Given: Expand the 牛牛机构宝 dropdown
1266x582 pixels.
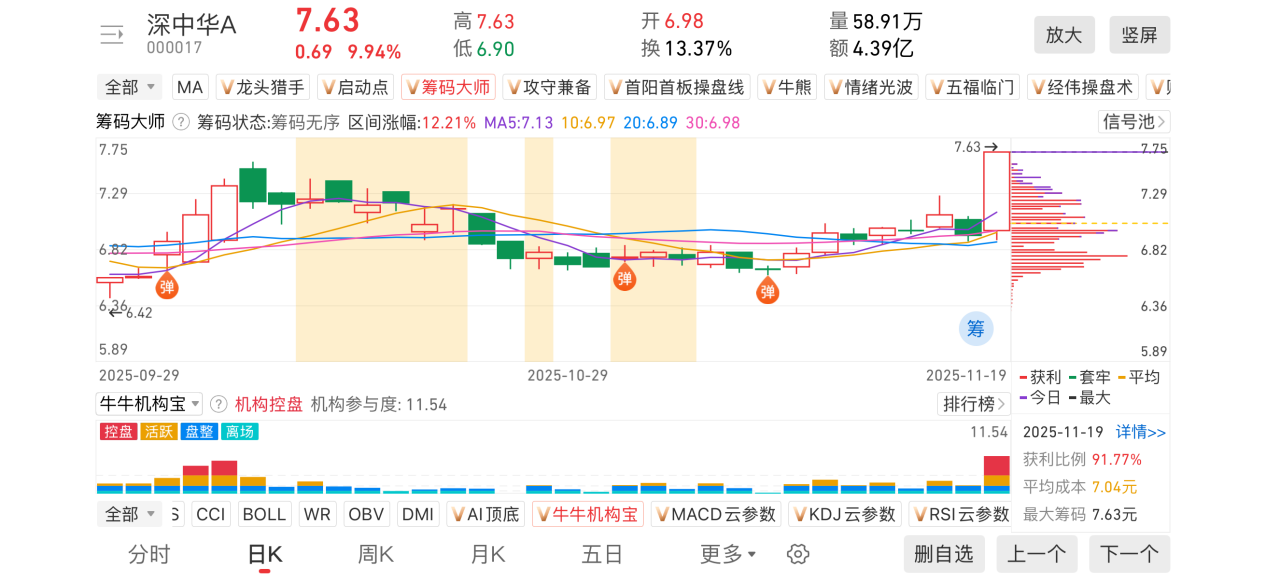Looking at the screenshot, I should coord(149,404).
